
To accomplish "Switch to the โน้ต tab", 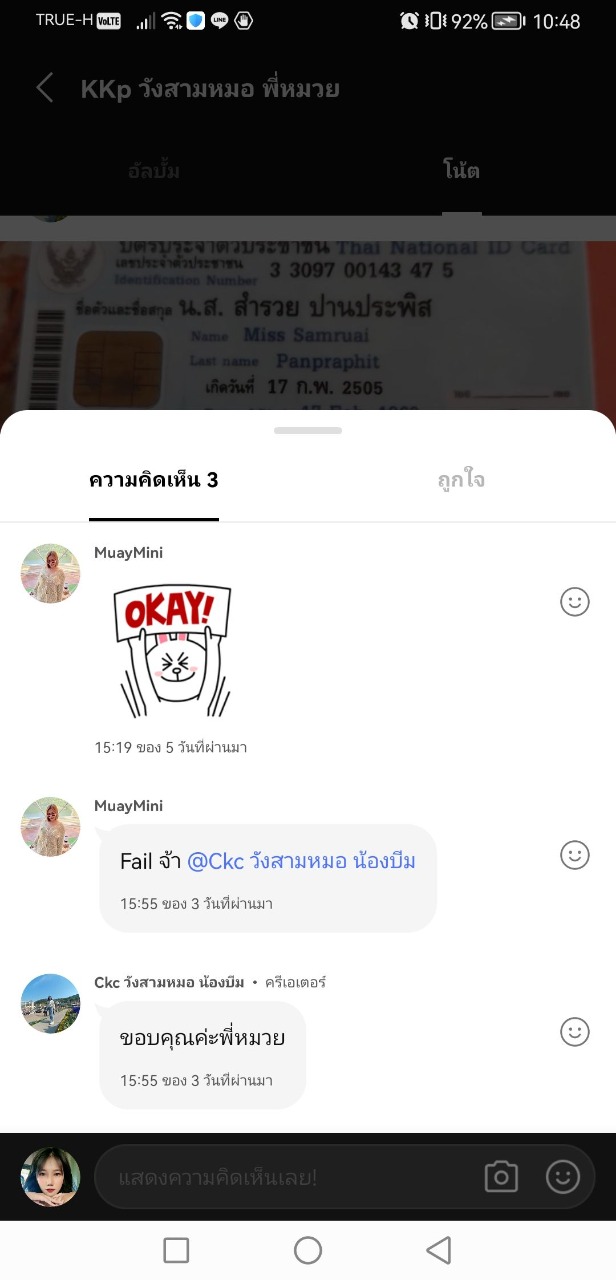I will tap(461, 170).
